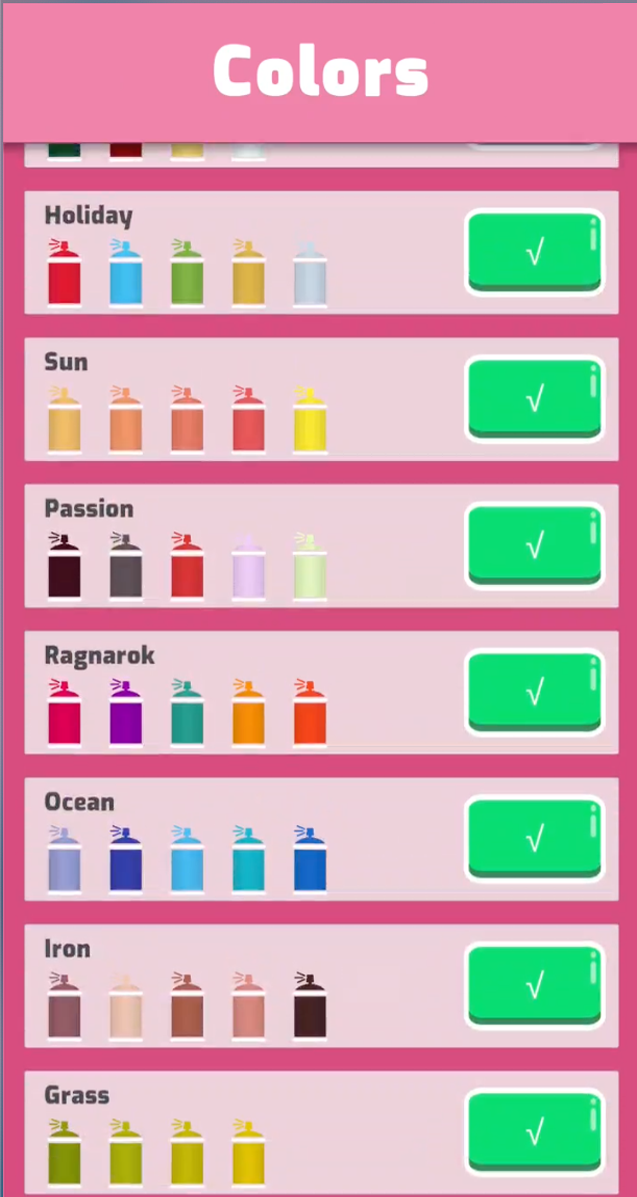Image resolution: width=637 pixels, height=1197 pixels.
Task: Apply the Ragnarok color set
Action: coord(535,692)
